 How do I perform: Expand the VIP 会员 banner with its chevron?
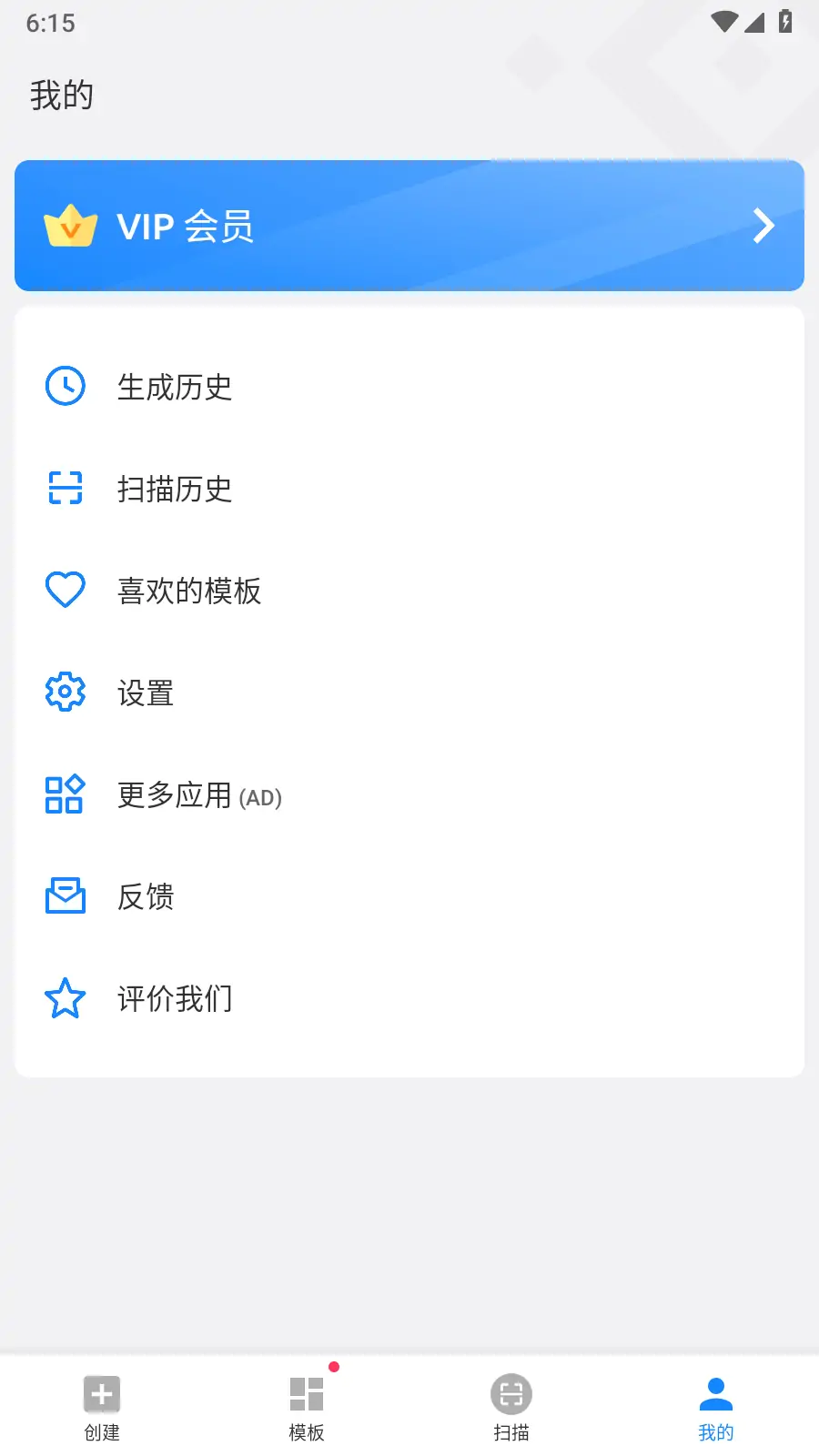pyautogui.click(x=763, y=226)
